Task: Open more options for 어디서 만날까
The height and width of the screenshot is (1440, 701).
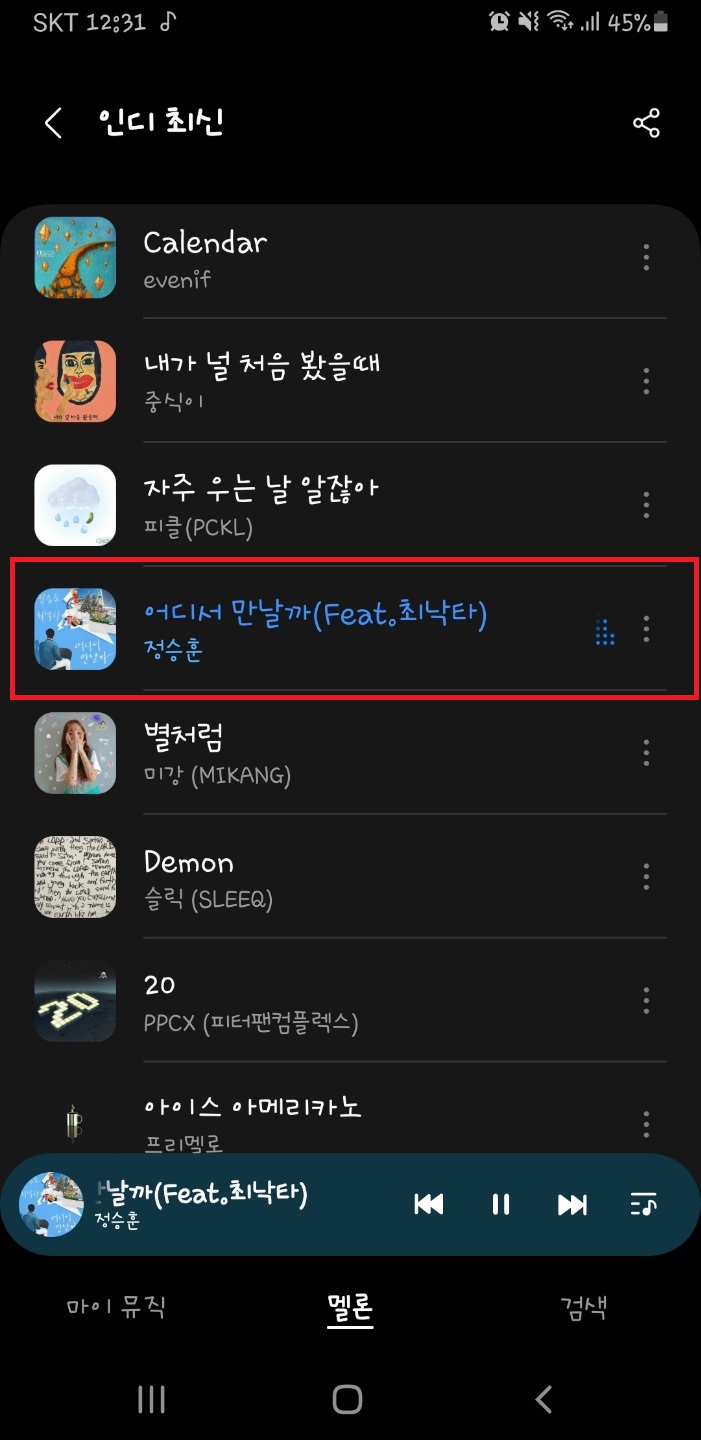Action: point(646,629)
